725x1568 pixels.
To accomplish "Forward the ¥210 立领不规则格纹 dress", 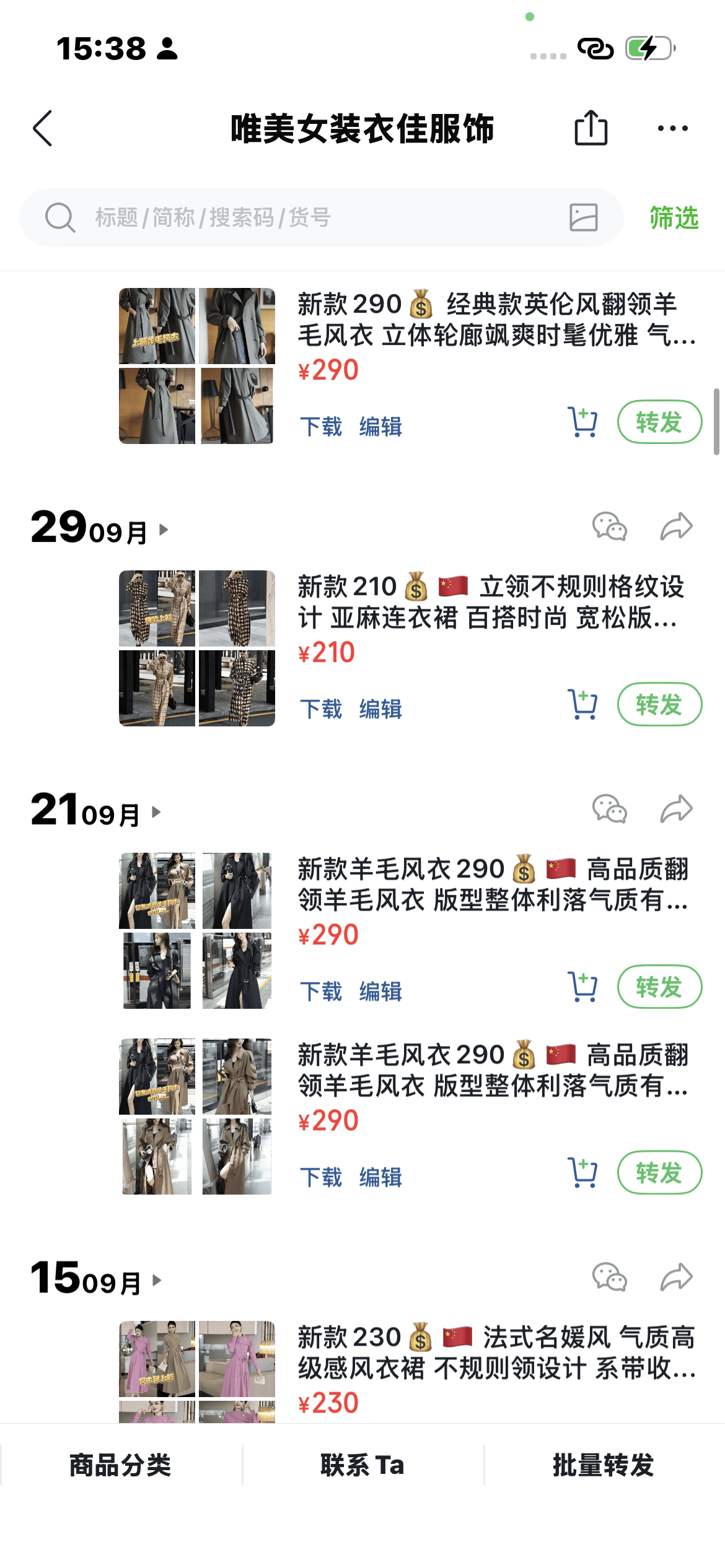I will coord(659,705).
